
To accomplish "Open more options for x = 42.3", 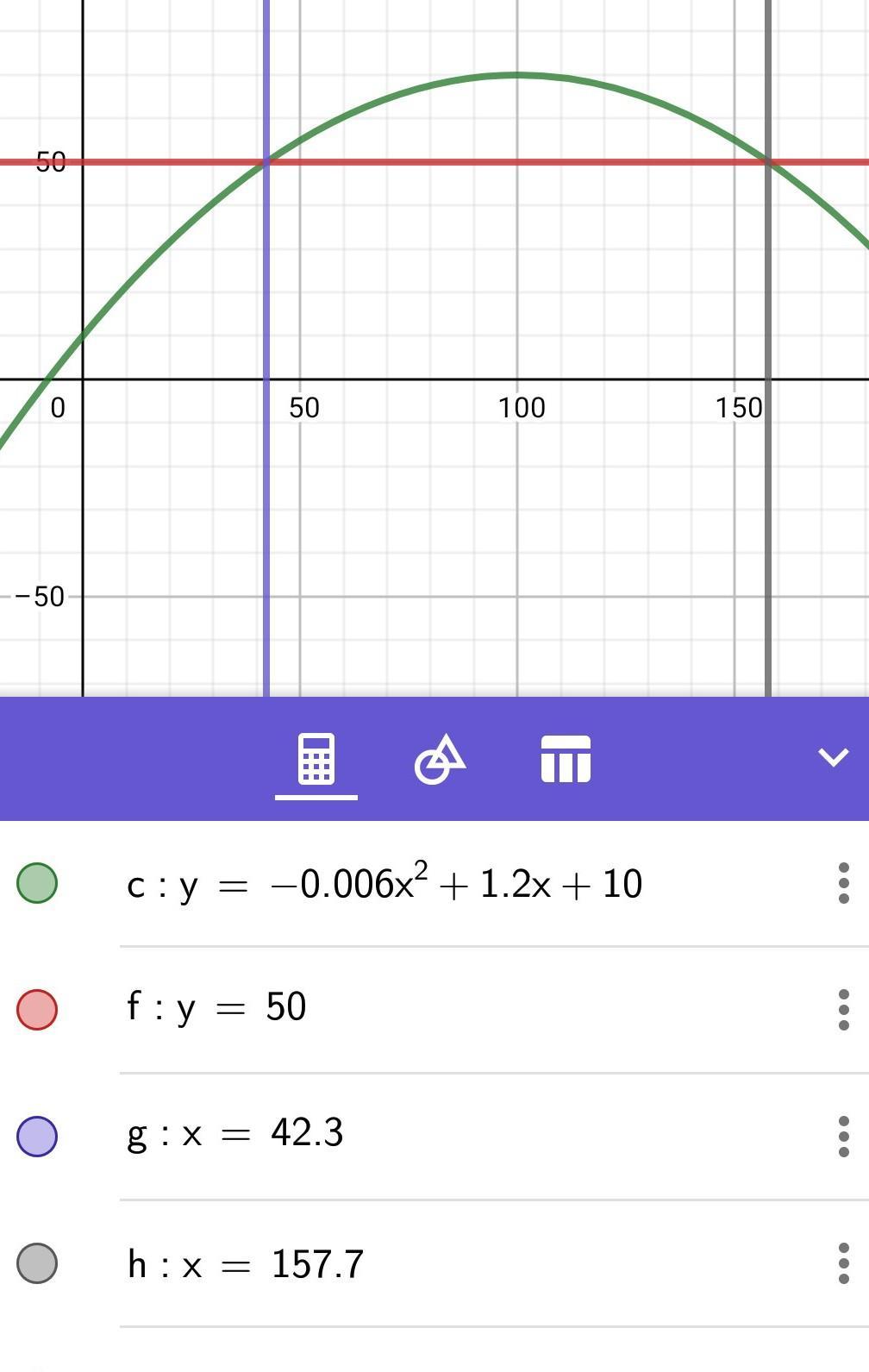I will point(843,1136).
